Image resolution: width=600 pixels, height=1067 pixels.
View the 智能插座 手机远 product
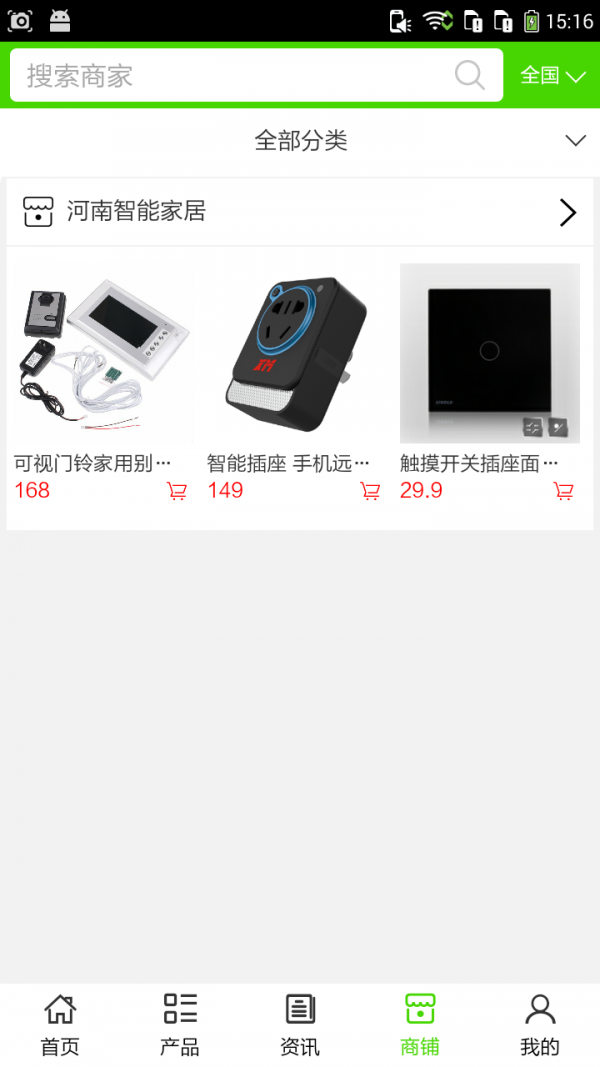point(295,355)
